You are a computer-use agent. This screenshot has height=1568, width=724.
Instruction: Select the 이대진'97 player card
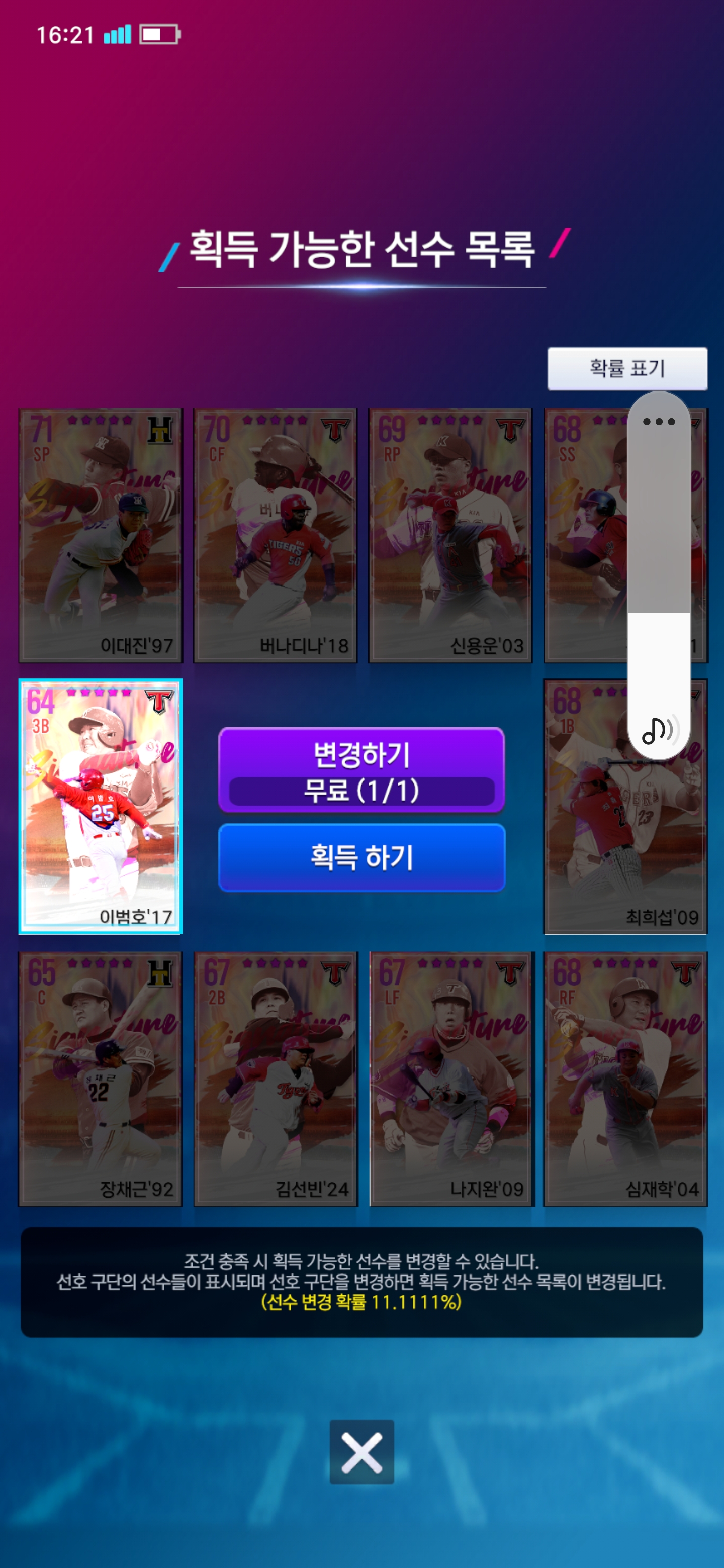click(101, 535)
